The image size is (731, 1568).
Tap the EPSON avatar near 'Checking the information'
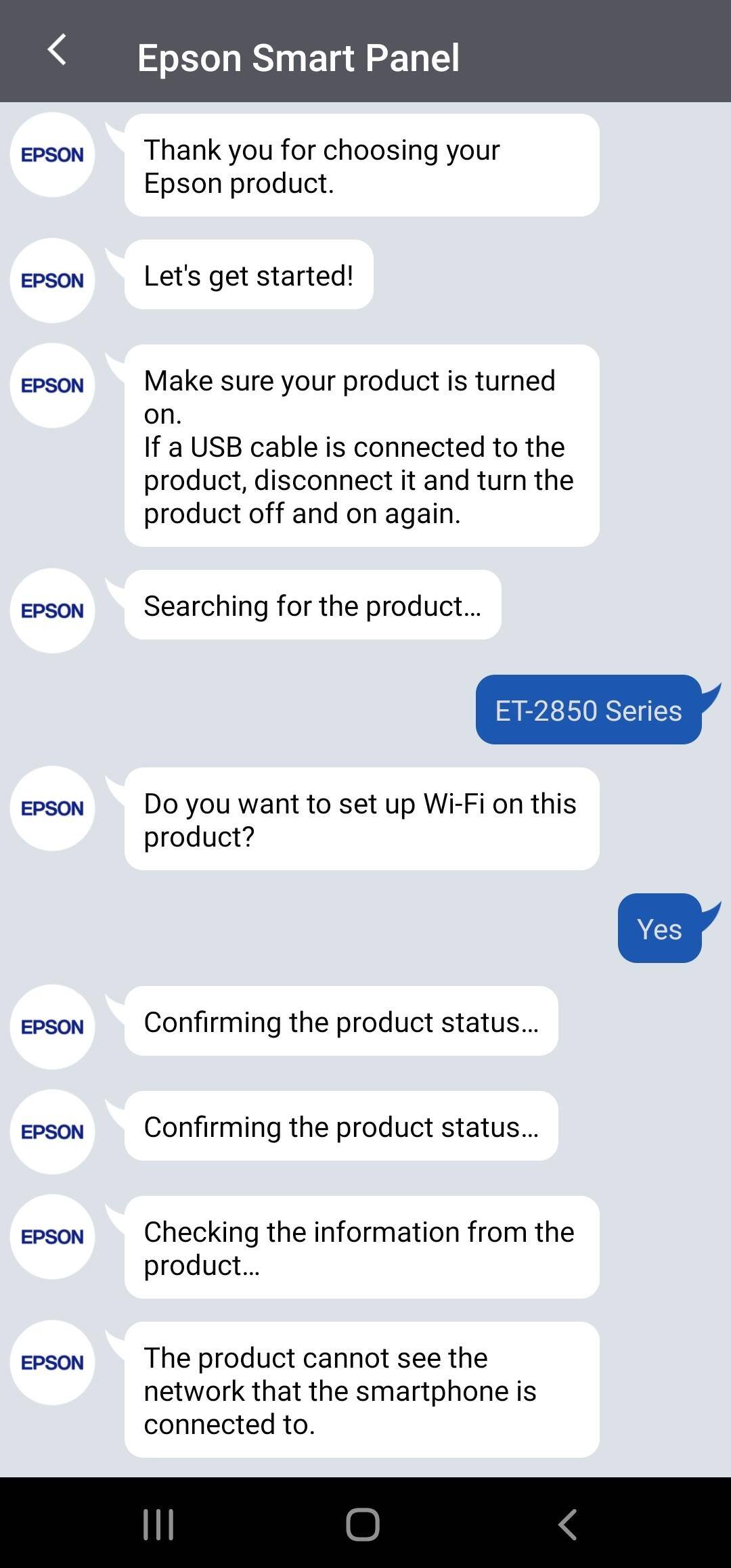[52, 1236]
